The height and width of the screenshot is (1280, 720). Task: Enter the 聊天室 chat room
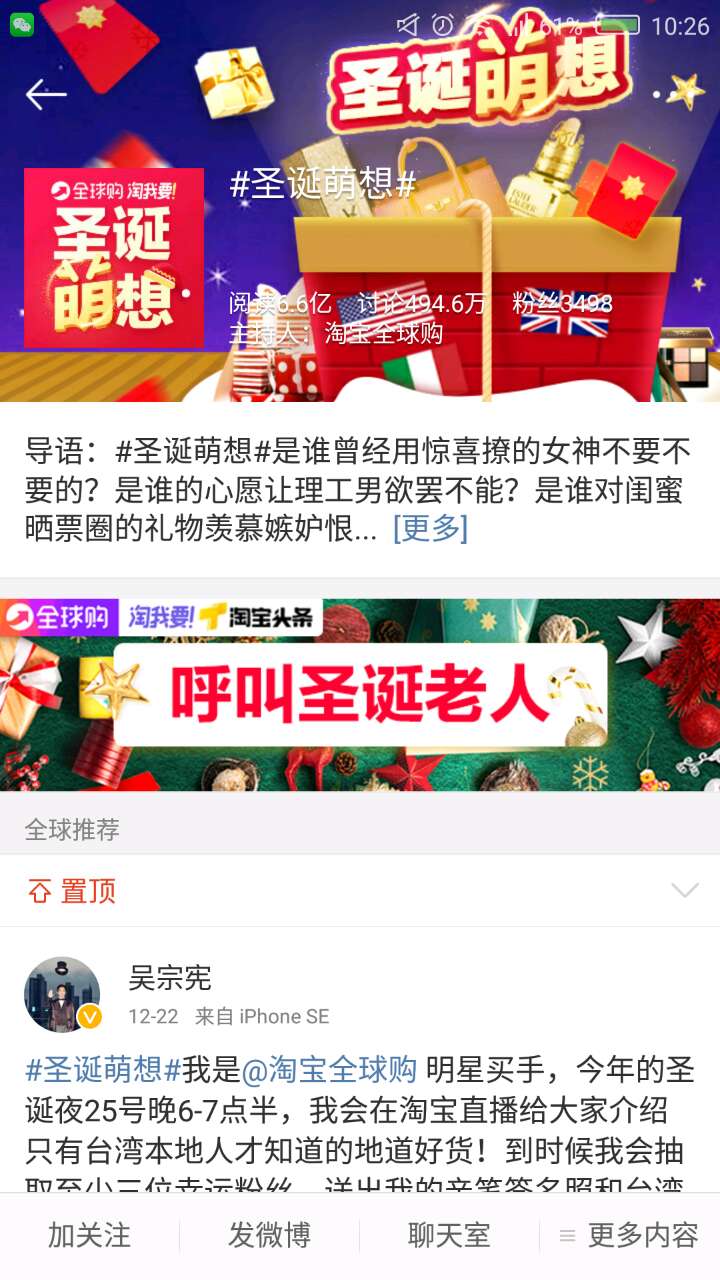(449, 1236)
